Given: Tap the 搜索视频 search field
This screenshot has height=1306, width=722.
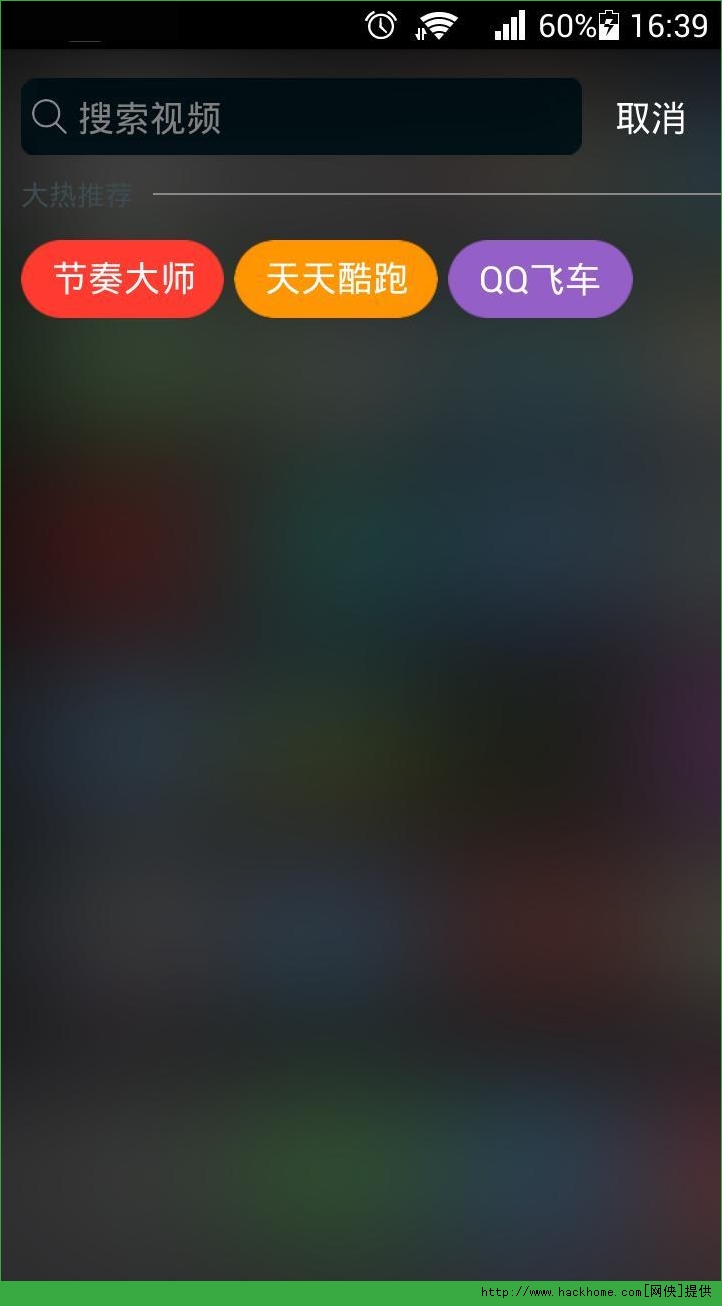Looking at the screenshot, I should pyautogui.click(x=301, y=117).
